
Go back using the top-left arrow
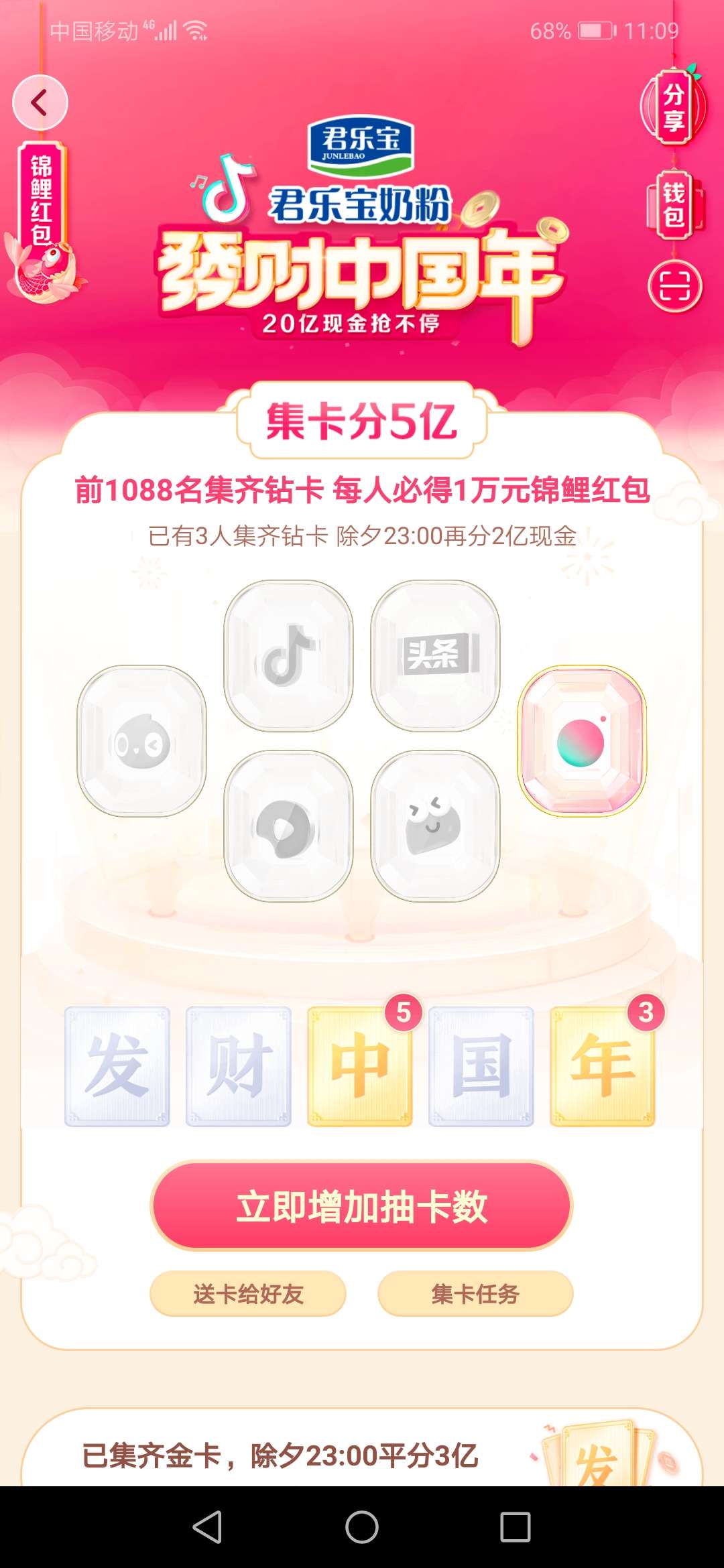[40, 103]
